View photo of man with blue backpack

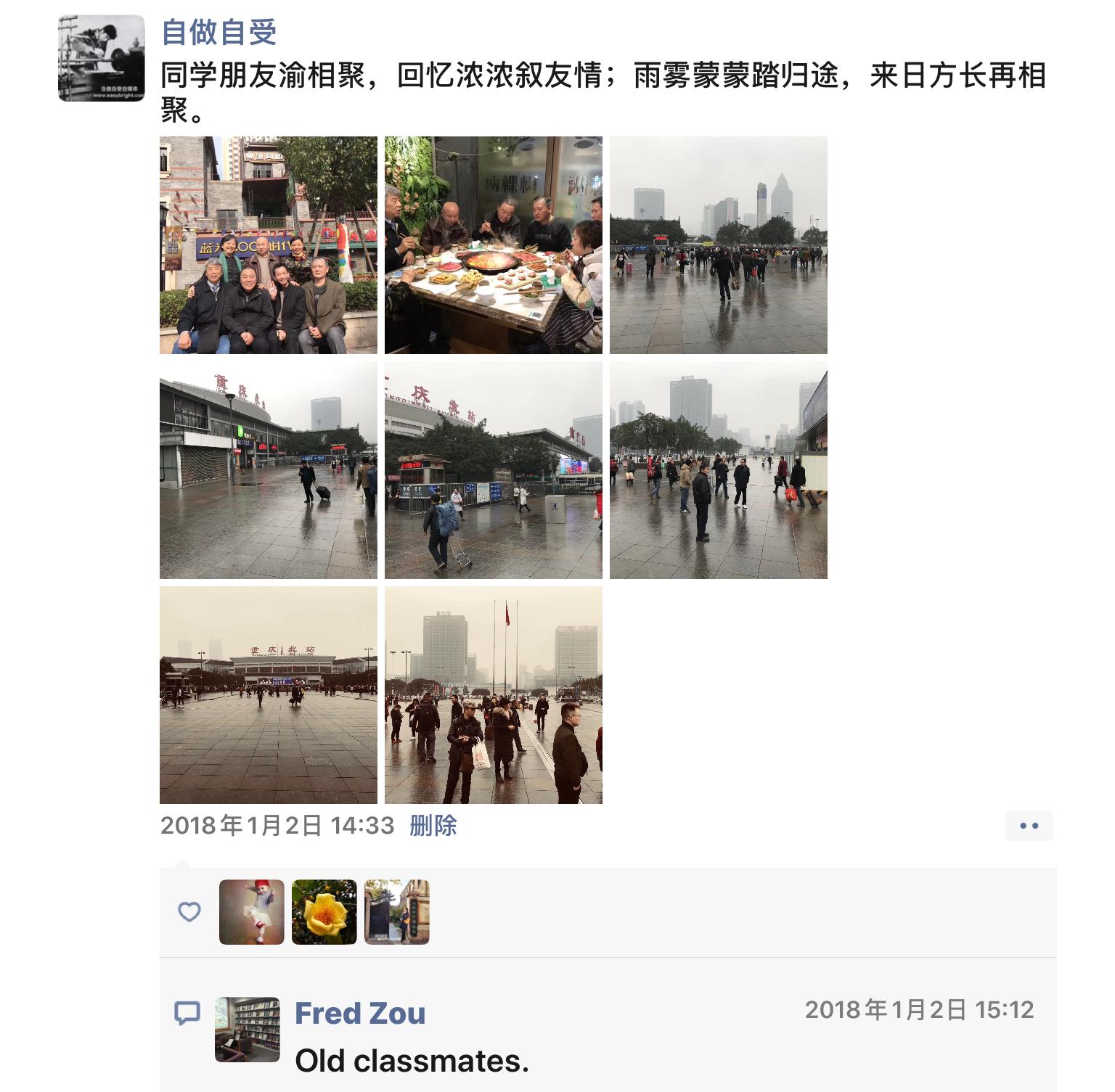tap(493, 470)
